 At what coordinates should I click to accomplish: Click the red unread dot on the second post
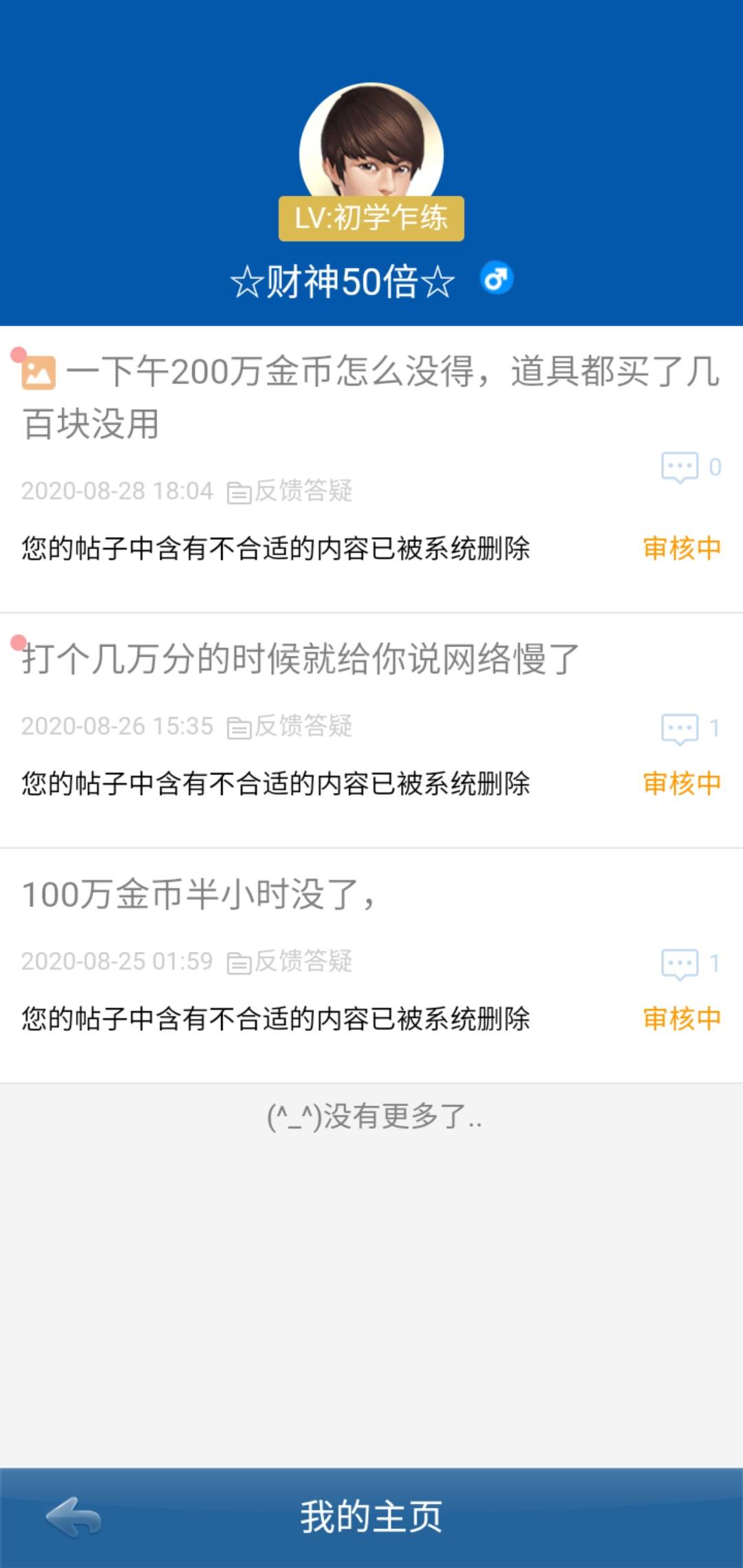pyautogui.click(x=17, y=643)
